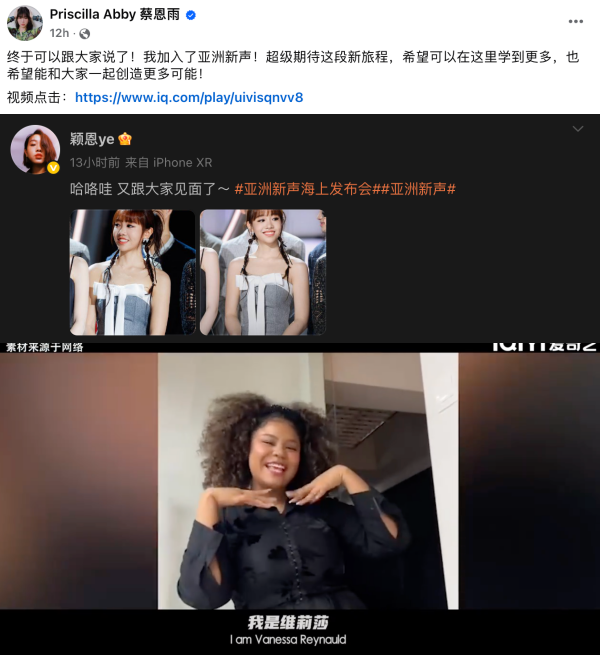This screenshot has width=600, height=655.
Task: Open the three-dot menu on Priscilla Abby's post
Action: coord(574,21)
